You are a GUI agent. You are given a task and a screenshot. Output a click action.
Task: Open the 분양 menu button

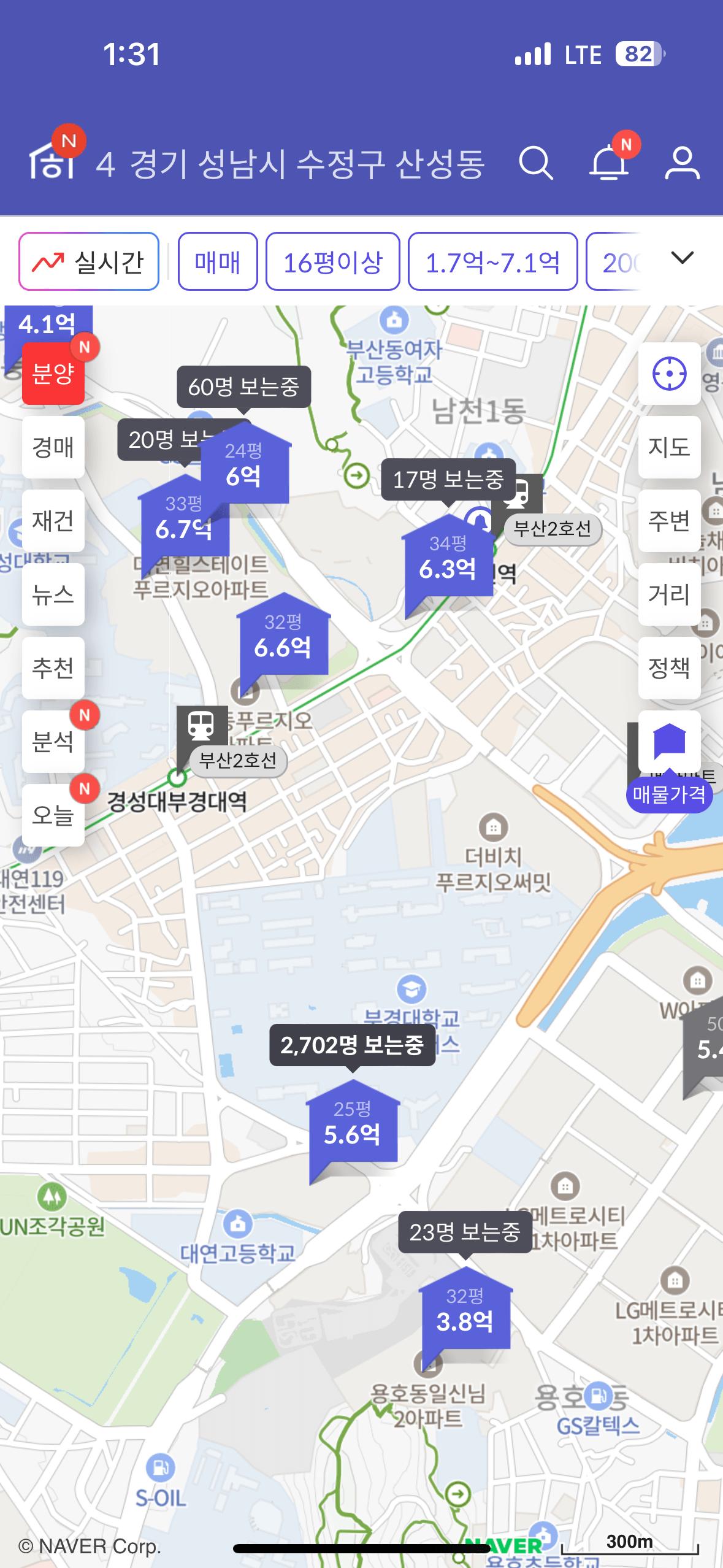point(53,373)
